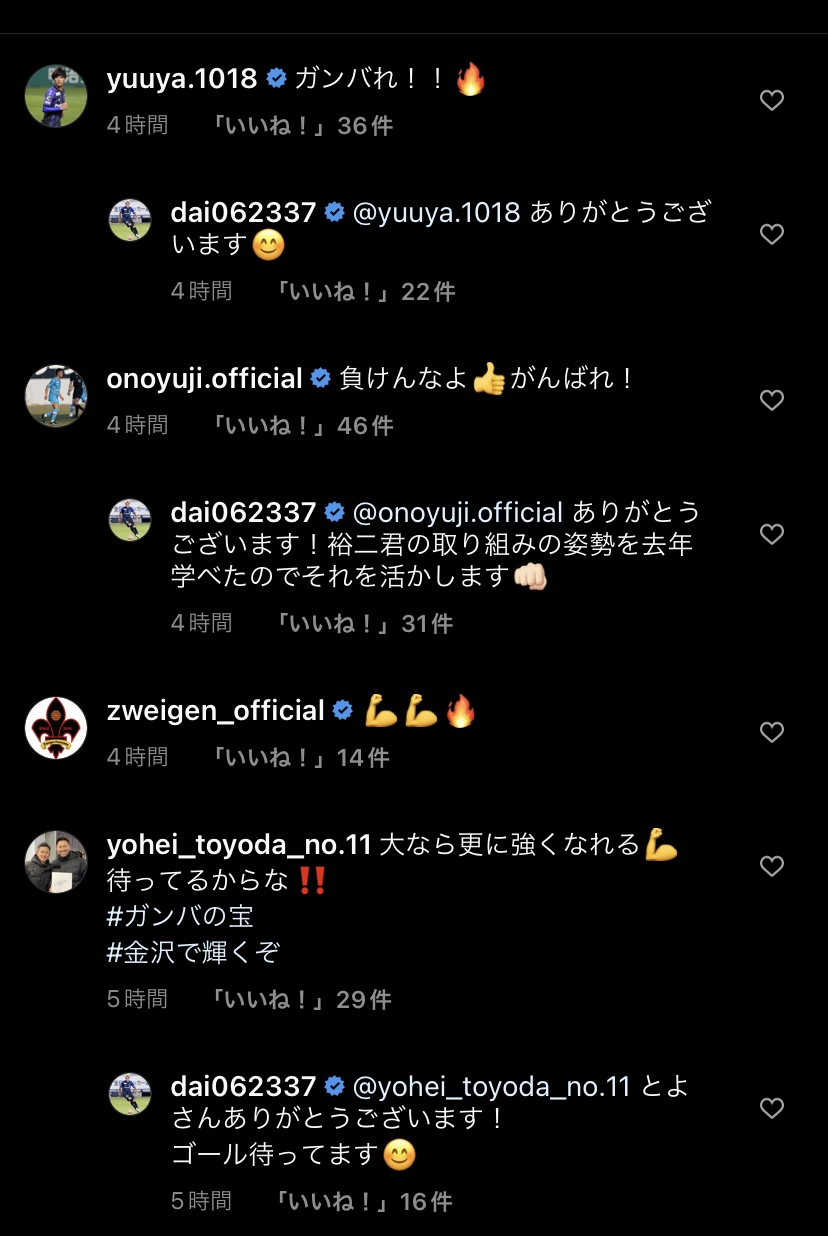Like dai062337's reply to yuuya.1018
Viewport: 828px width, 1236px height.
[771, 234]
